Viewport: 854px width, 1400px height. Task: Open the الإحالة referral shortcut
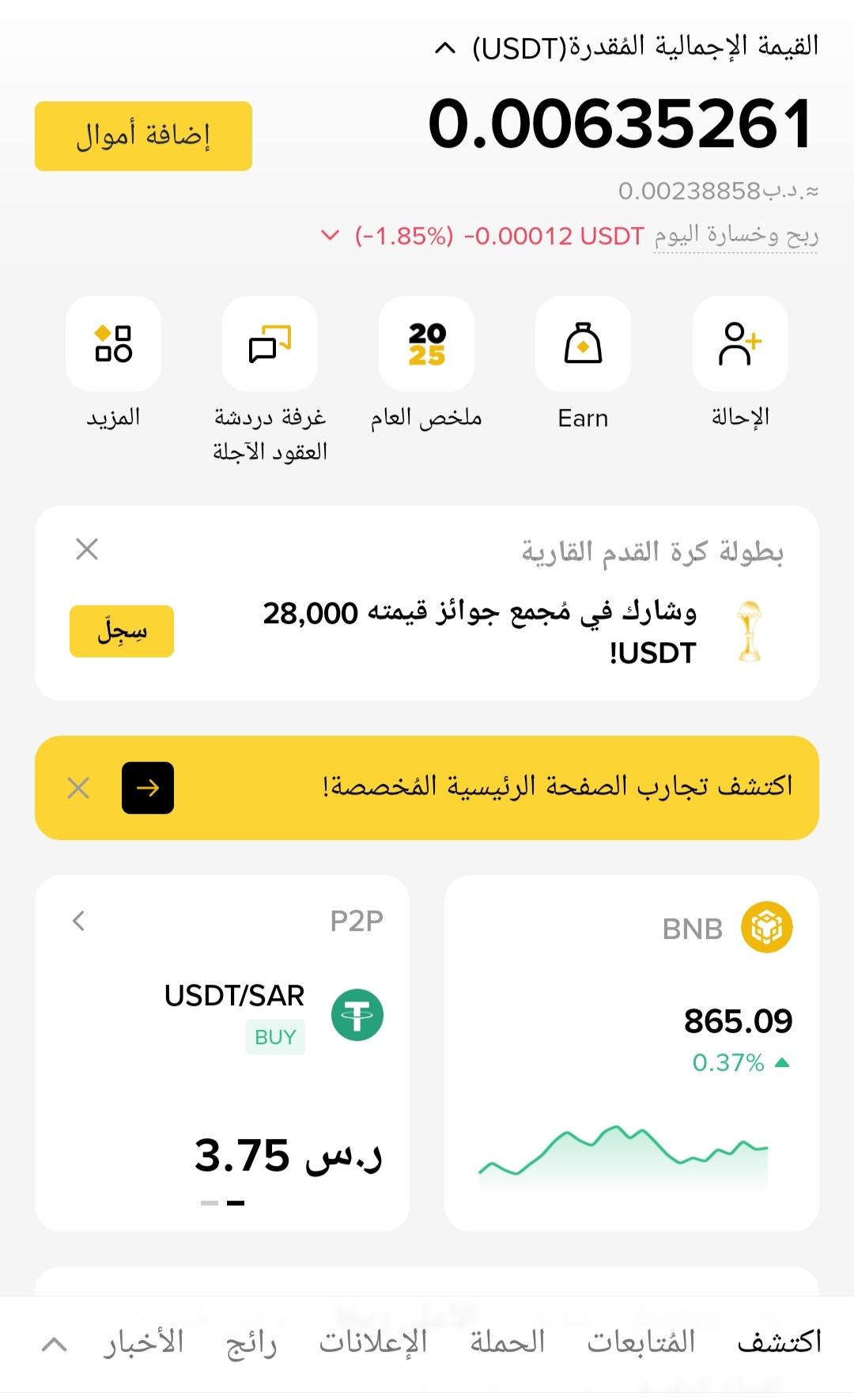[x=740, y=344]
